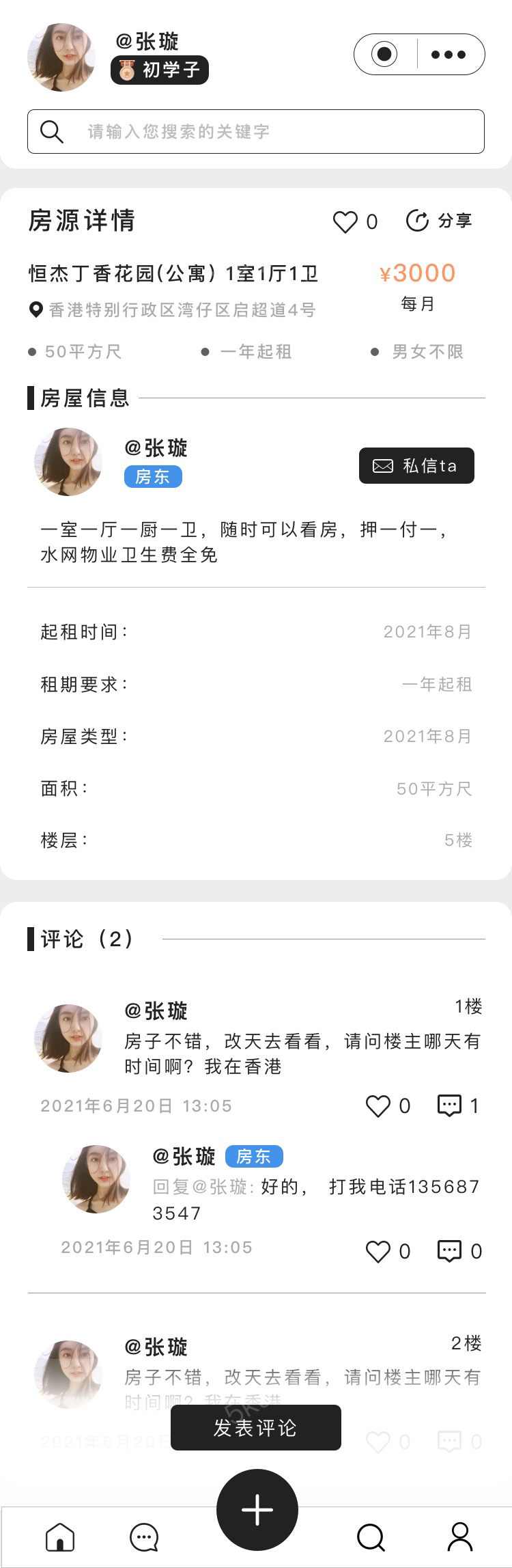Open the profile tab
This screenshot has width=512, height=1568.
coord(460,1537)
